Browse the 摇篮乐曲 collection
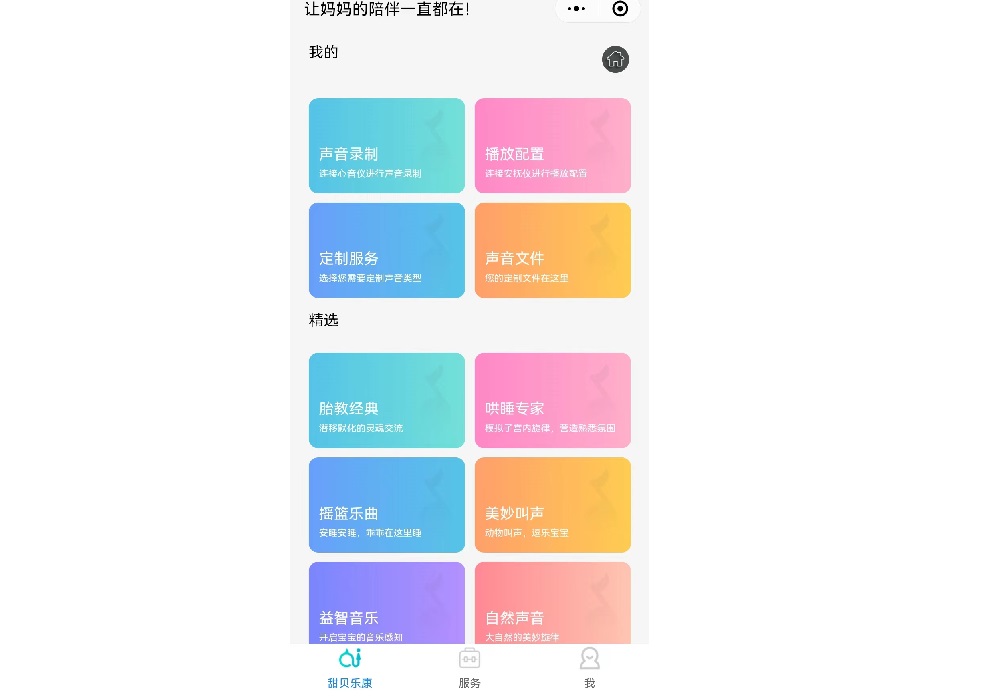1000x696 pixels. pos(386,505)
